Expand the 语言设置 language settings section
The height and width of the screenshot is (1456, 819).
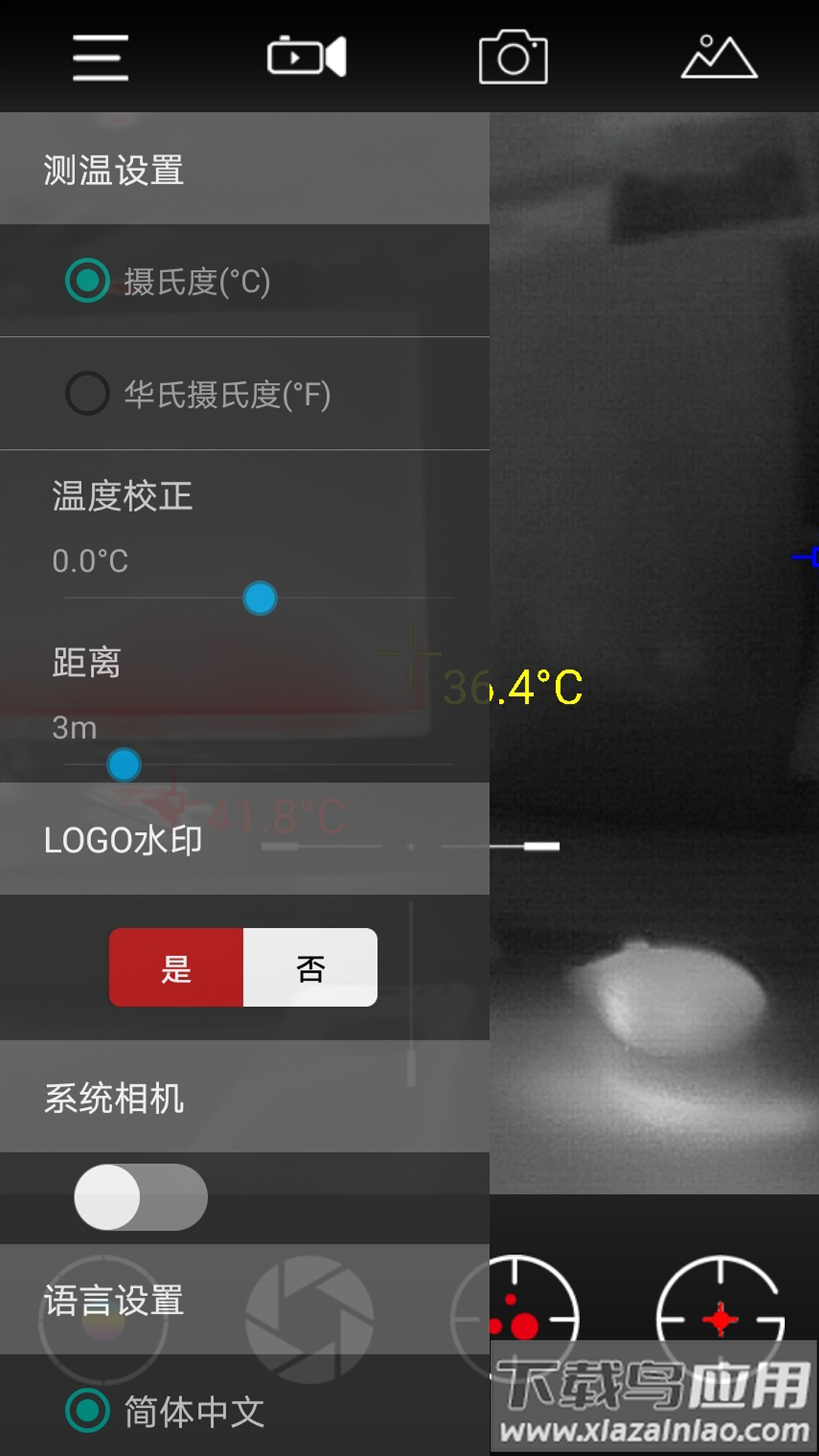pos(114,1301)
